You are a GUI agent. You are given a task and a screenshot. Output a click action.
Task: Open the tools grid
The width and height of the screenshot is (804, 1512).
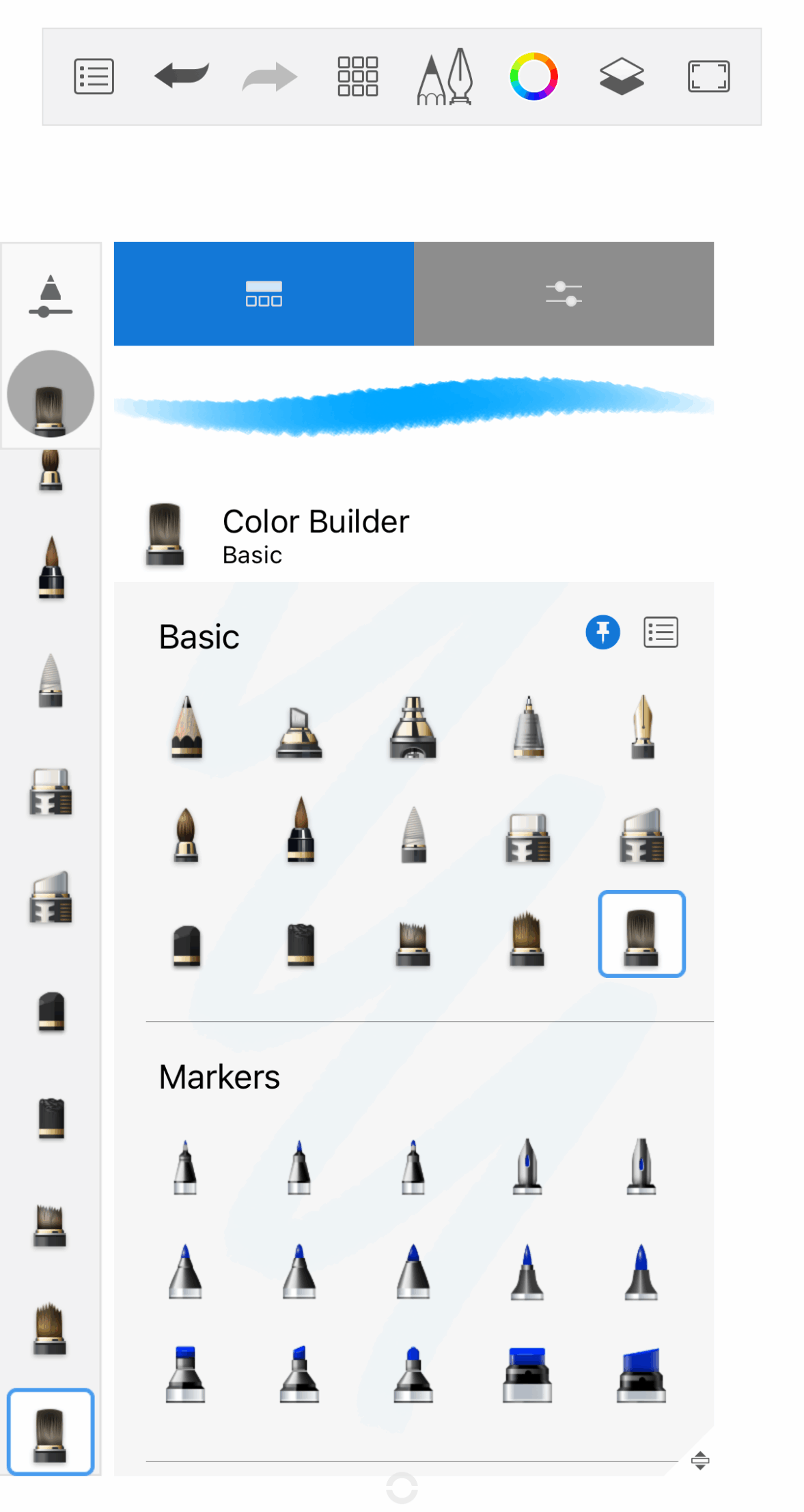click(x=357, y=76)
